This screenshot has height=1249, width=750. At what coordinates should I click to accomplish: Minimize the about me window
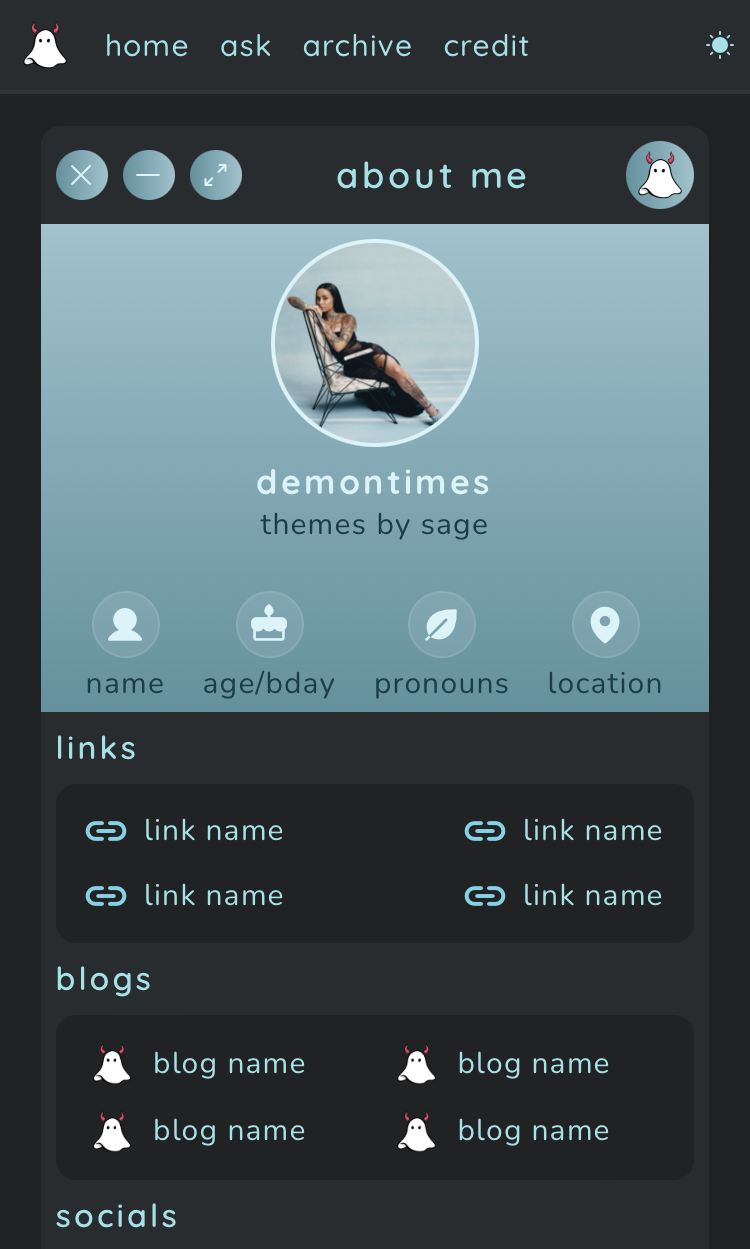coord(149,176)
